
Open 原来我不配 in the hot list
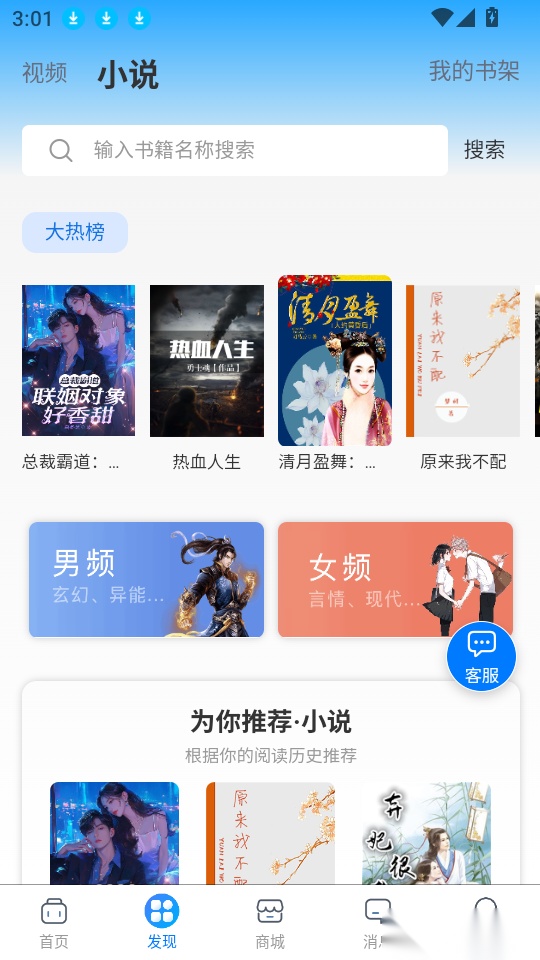click(x=463, y=360)
